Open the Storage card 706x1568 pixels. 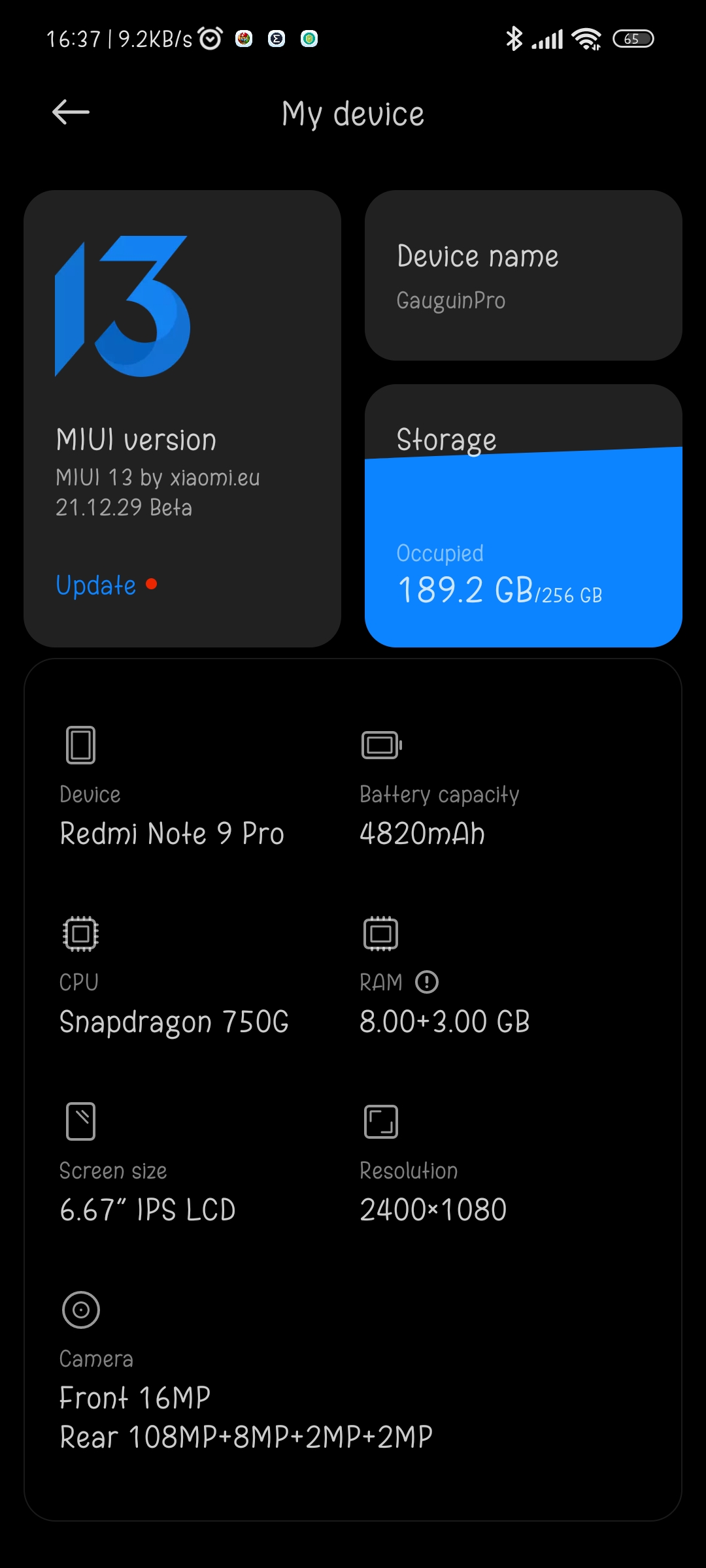coord(524,515)
